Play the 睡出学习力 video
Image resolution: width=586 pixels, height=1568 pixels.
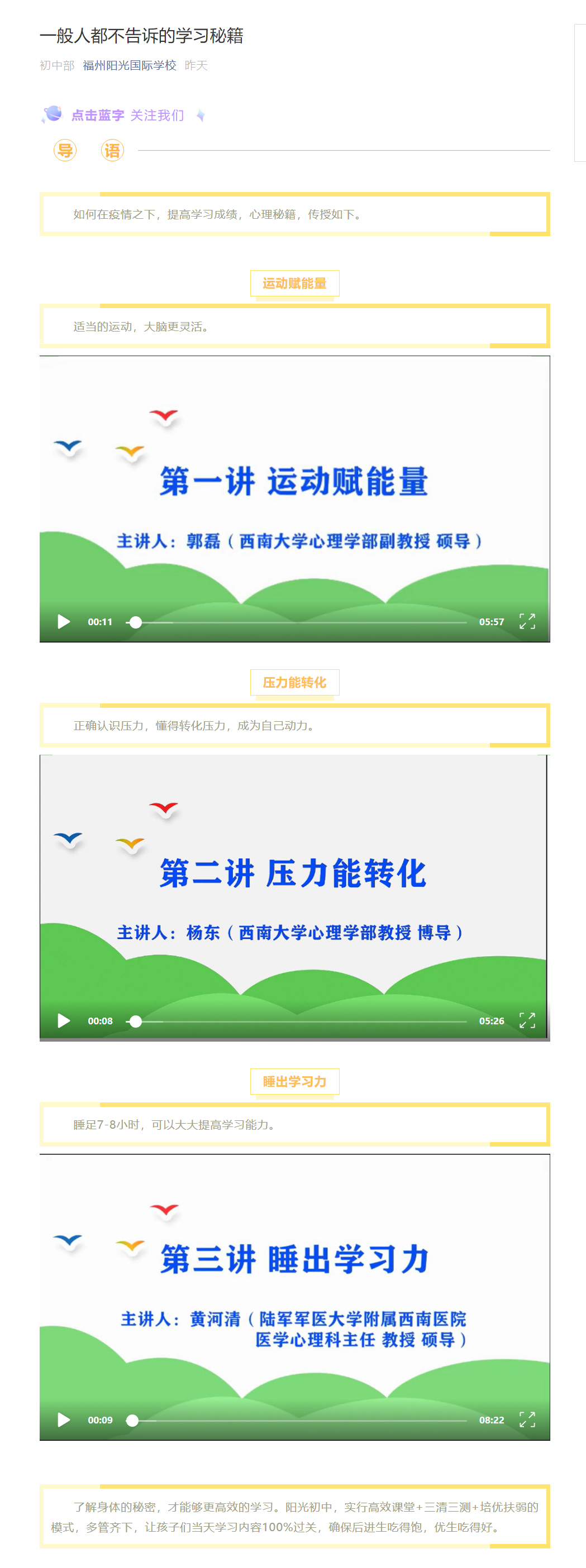coord(63,1420)
